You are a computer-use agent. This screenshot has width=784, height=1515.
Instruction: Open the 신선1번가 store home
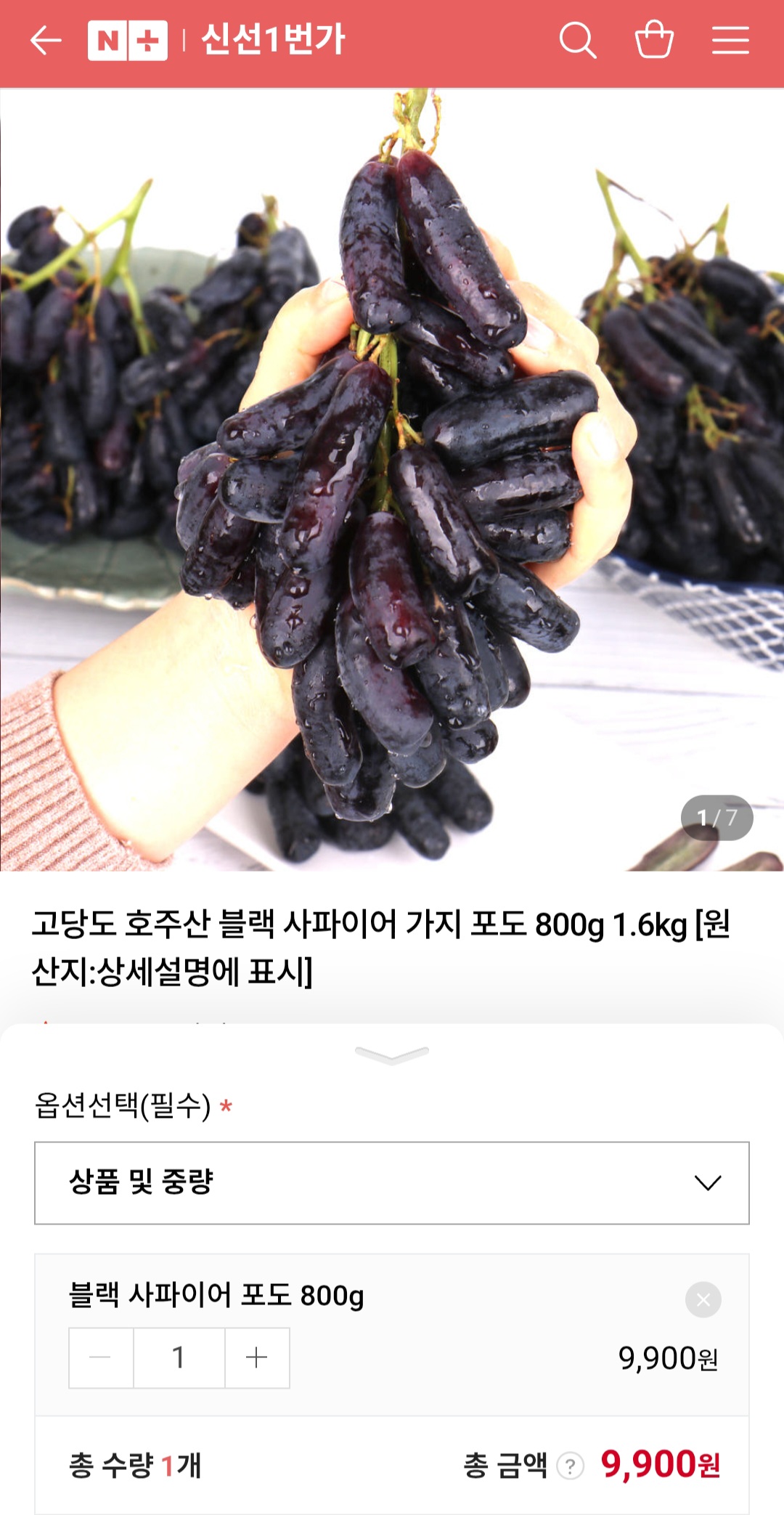pos(273,40)
